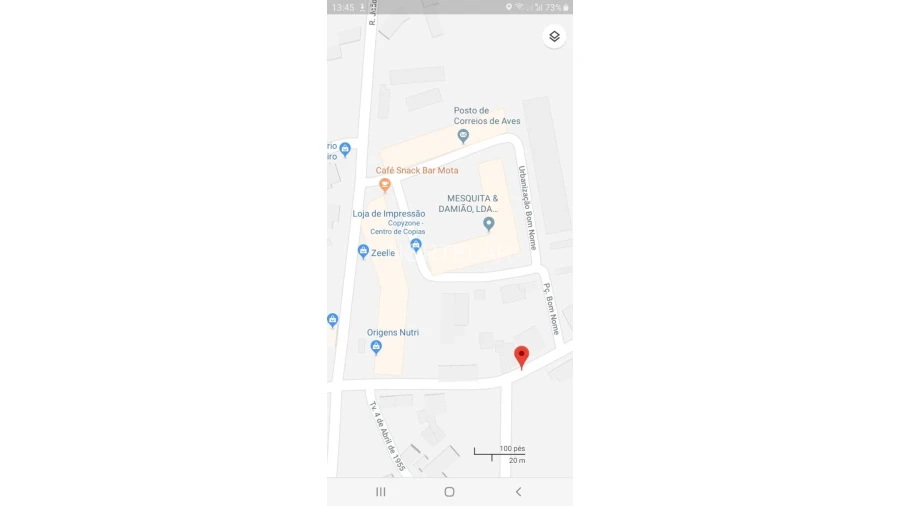
Task: Select the Posto de Correios de Aves marker
Action: [463, 136]
